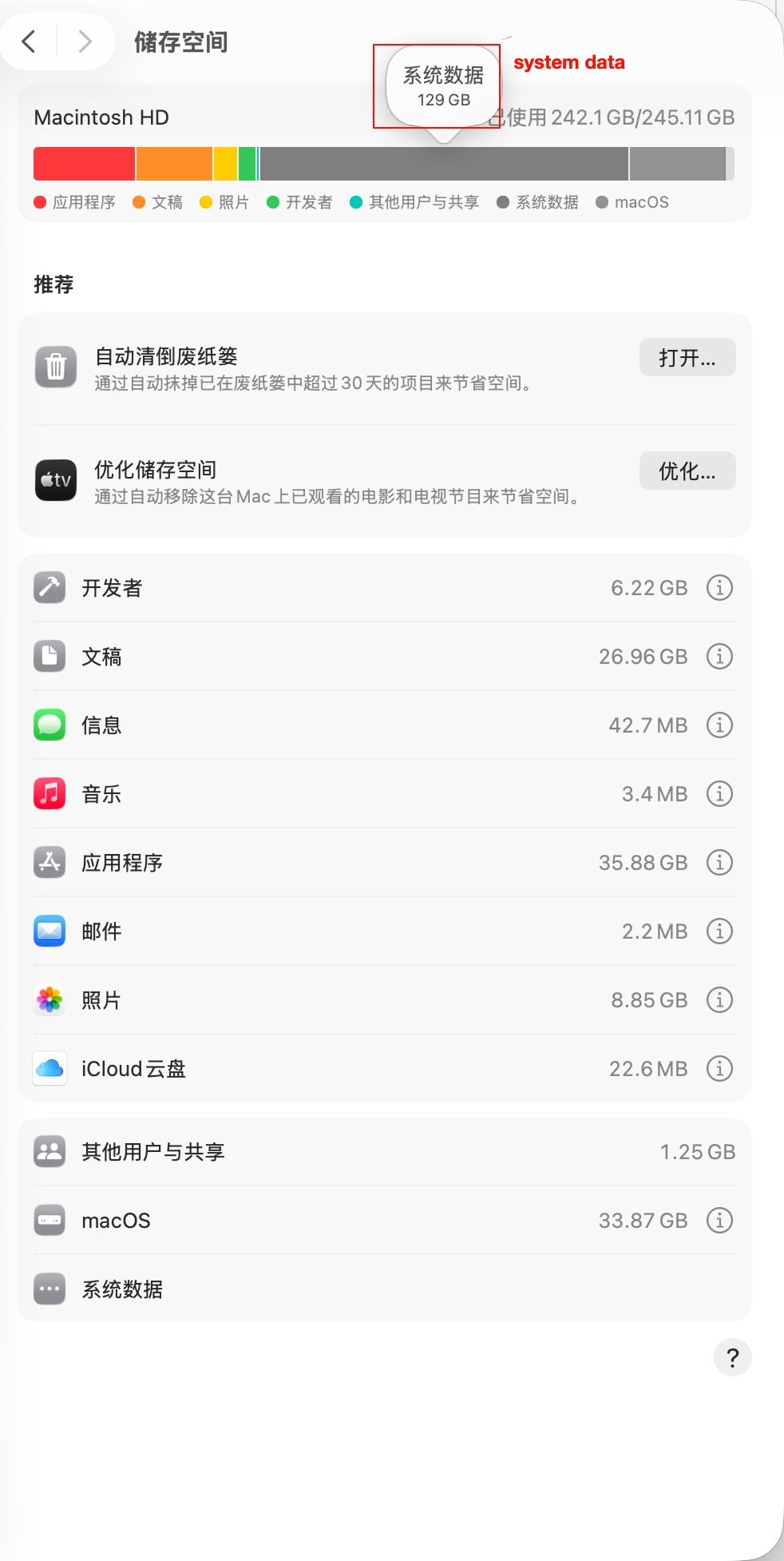Image resolution: width=784 pixels, height=1561 pixels.
Task: Tap 优化 for 优化储存空间
Action: point(687,471)
